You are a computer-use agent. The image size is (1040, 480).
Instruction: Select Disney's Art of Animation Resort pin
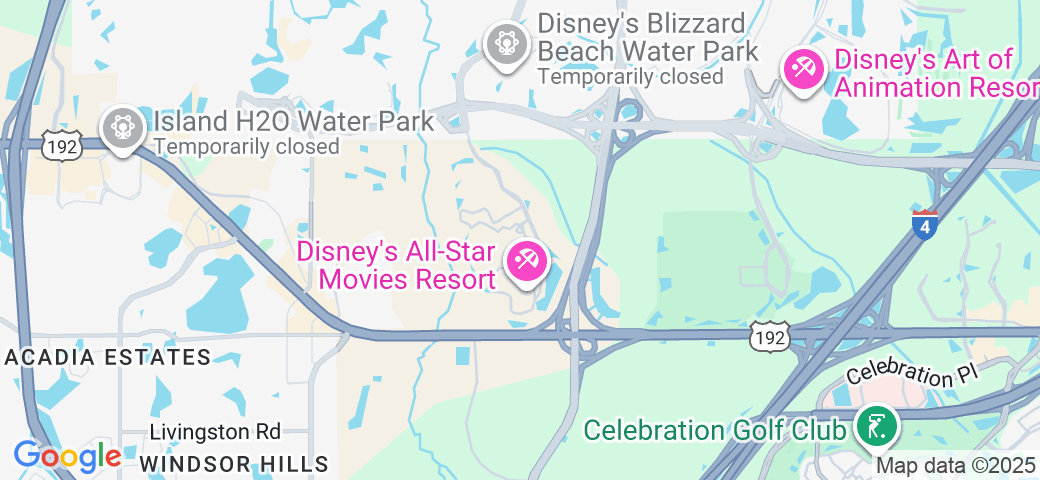[803, 69]
